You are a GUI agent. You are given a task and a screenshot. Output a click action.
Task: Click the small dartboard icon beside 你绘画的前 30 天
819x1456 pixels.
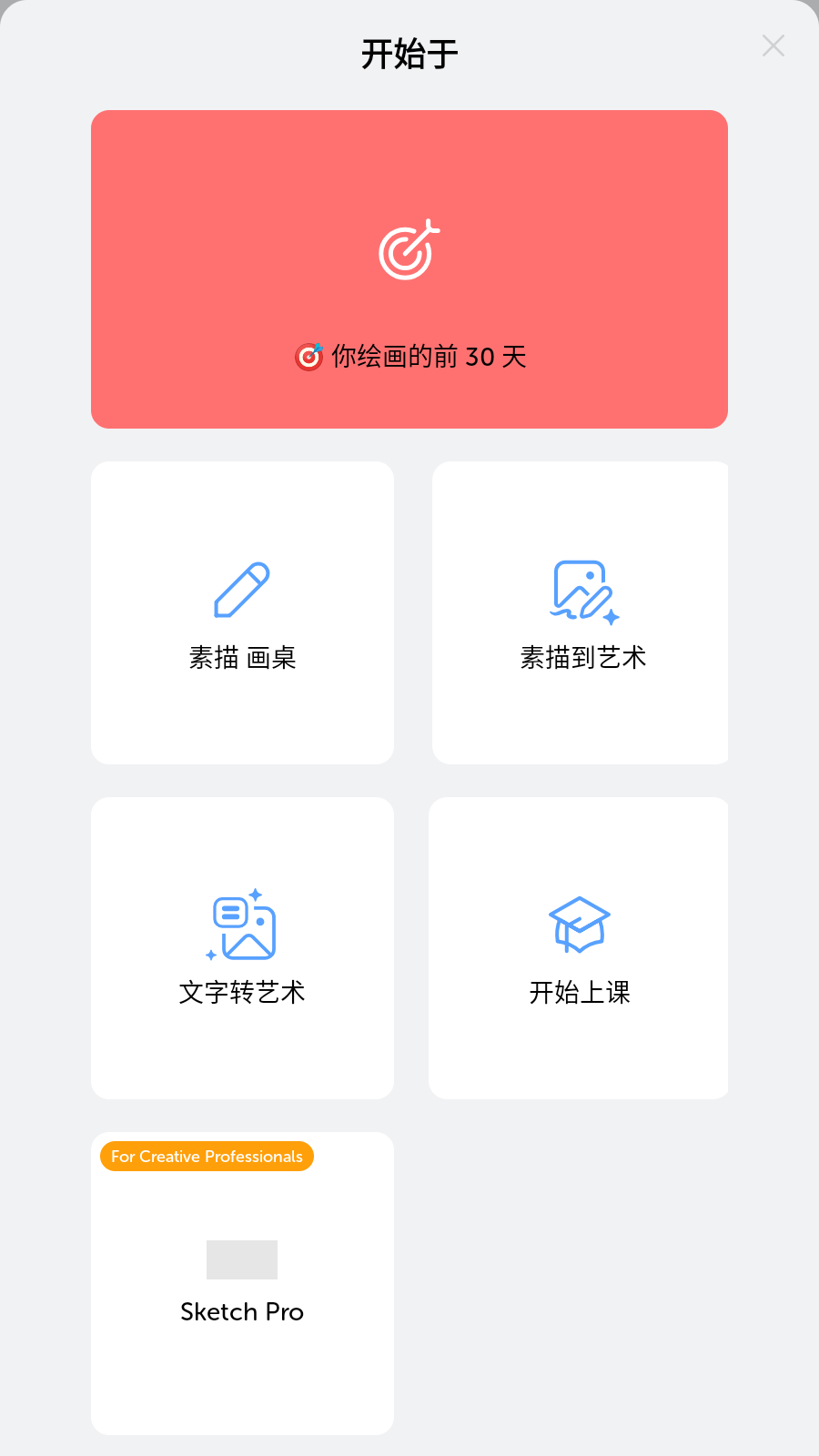pos(309,357)
